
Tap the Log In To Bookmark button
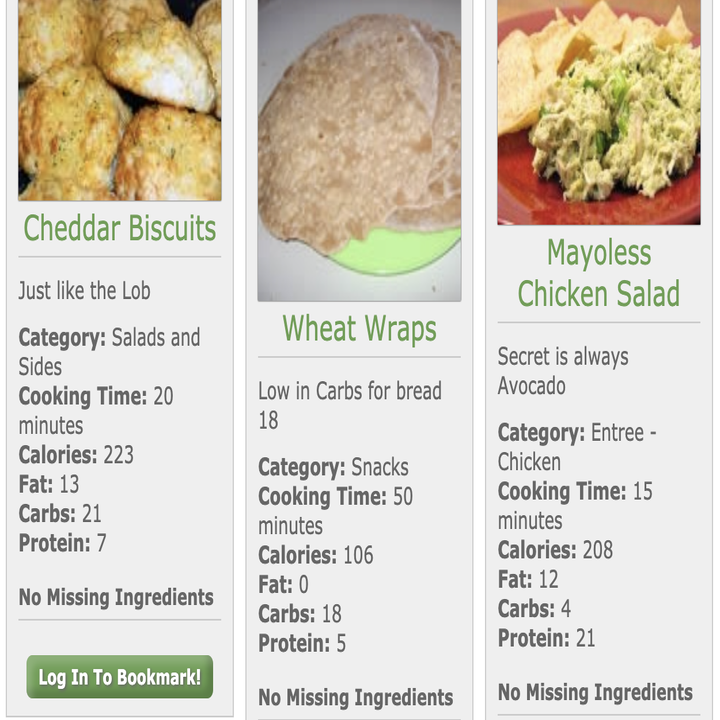click(119, 677)
